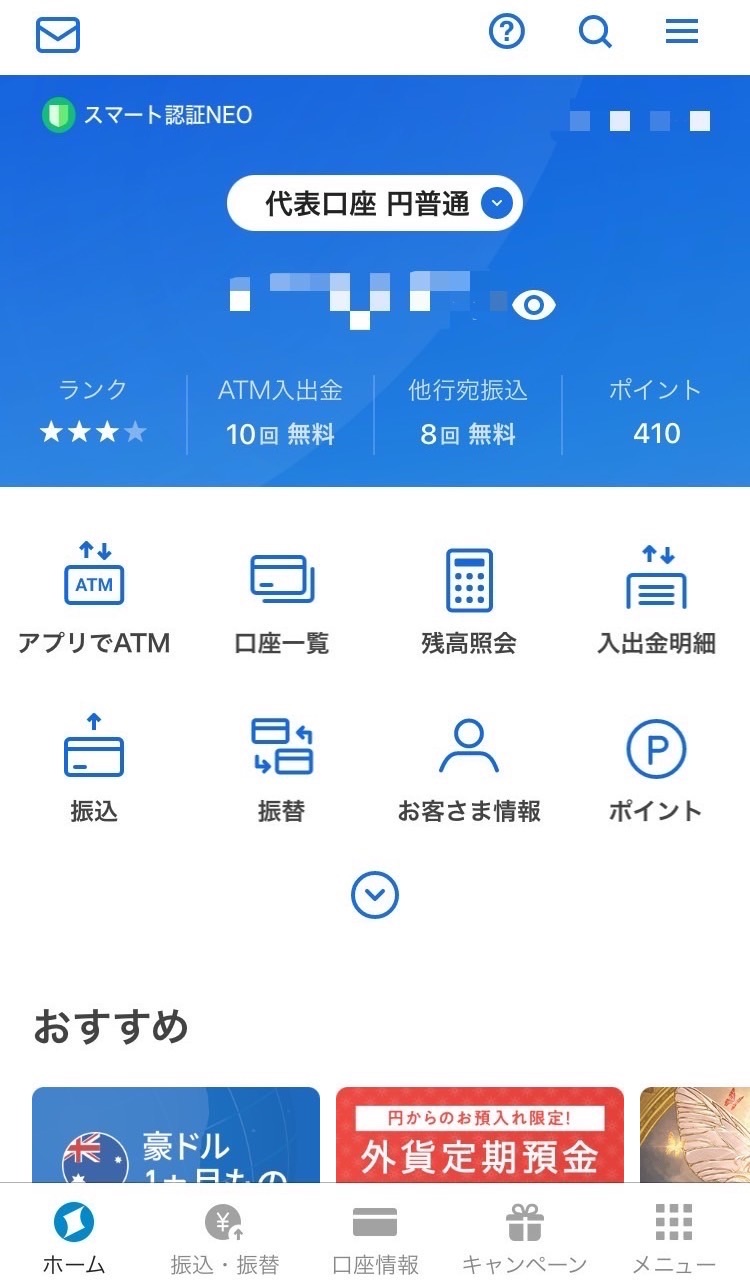Open the 外貨定期預金 promotion banner

[480, 1135]
